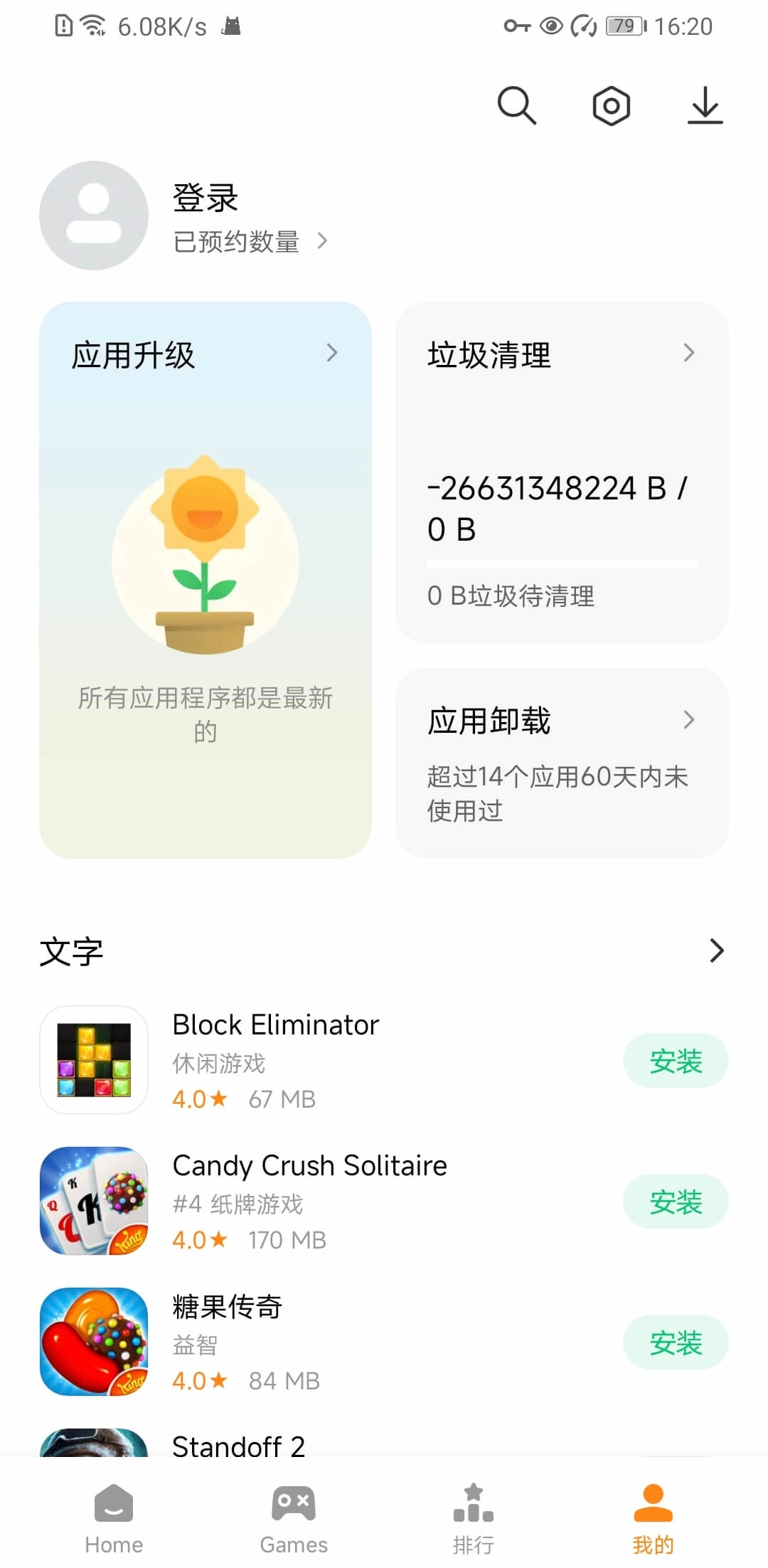This screenshot has width=768, height=1568.
Task: Tap 安装 for Candy Crush Solitaire
Action: 676,1201
